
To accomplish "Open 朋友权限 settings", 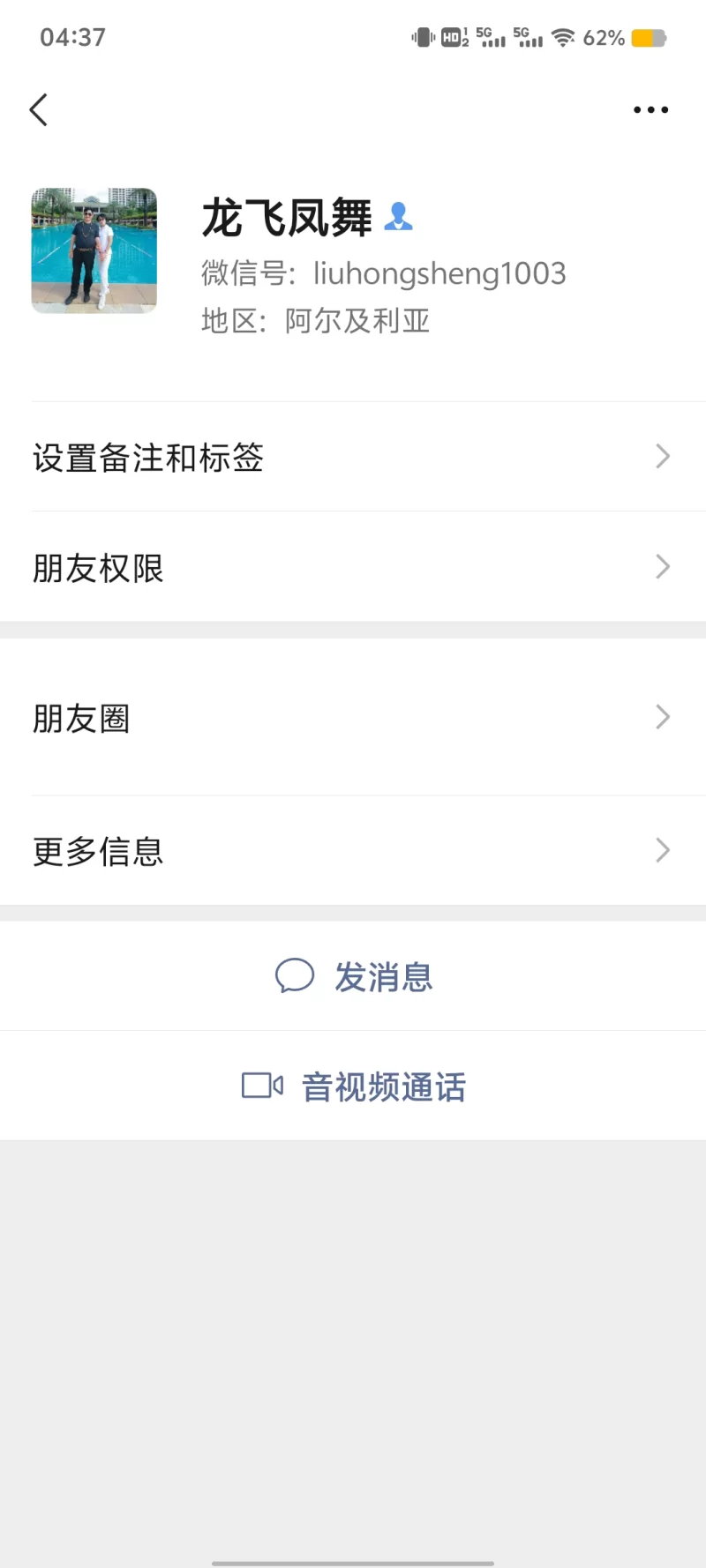I will (x=353, y=567).
